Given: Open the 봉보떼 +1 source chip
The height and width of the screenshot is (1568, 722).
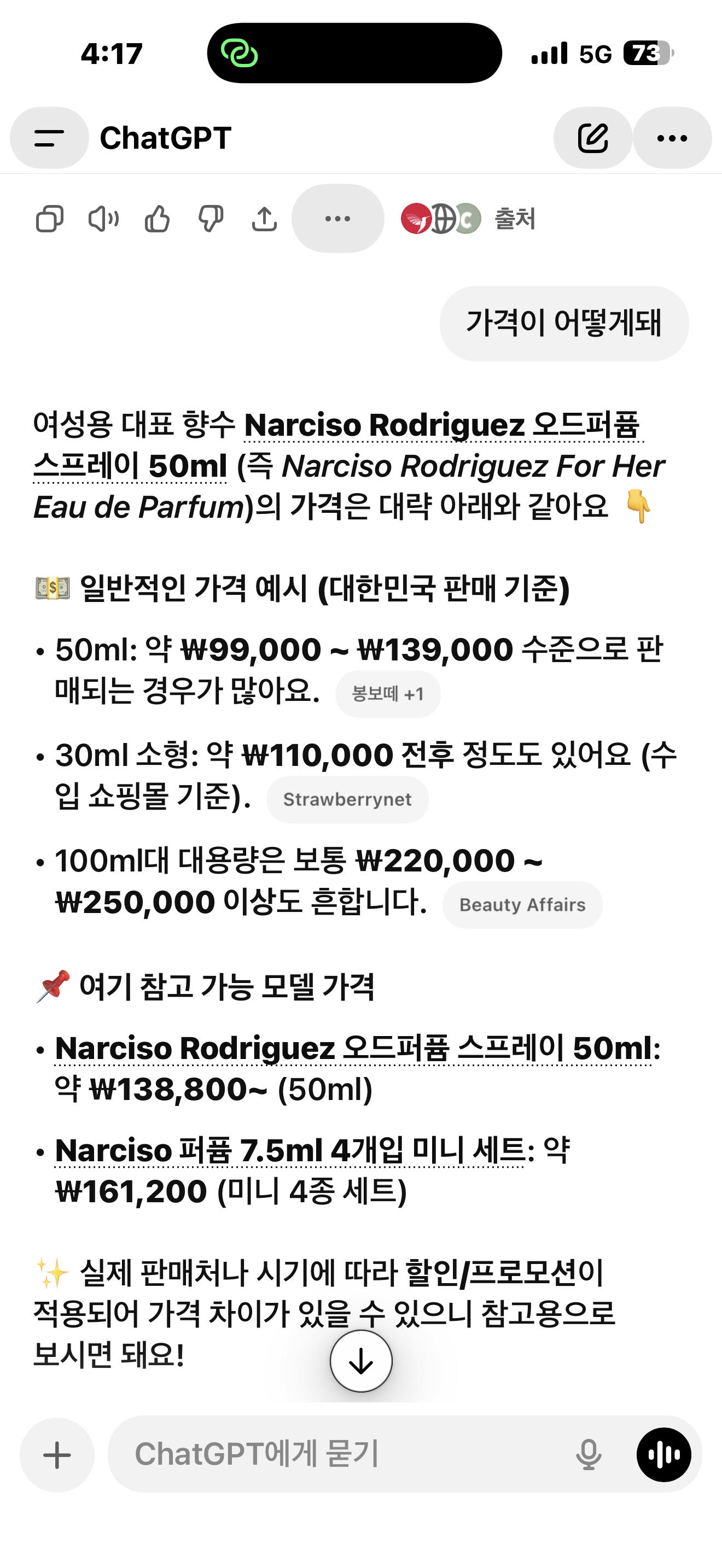Looking at the screenshot, I should (388, 694).
